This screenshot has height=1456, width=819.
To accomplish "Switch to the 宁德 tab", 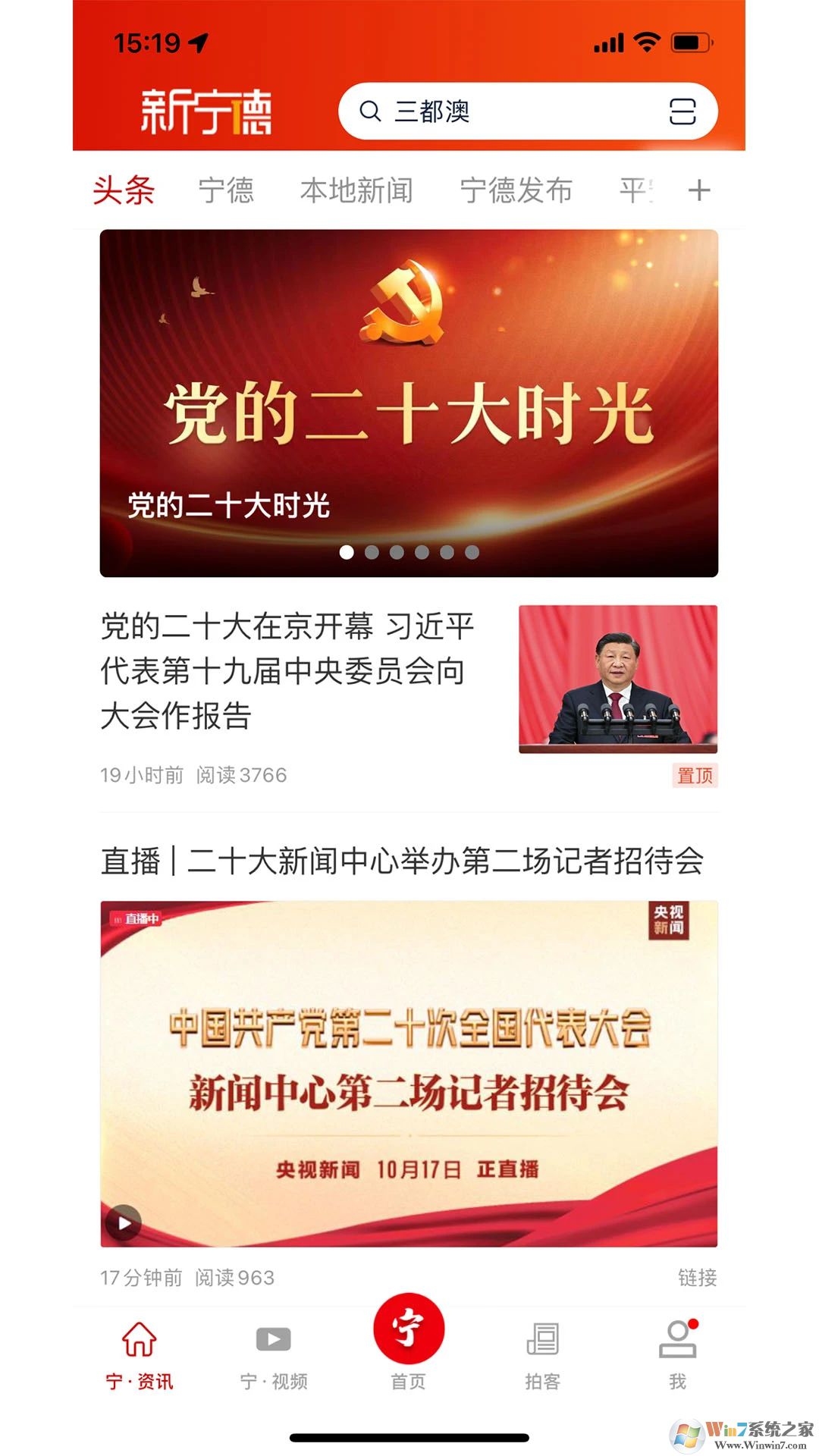I will (226, 190).
